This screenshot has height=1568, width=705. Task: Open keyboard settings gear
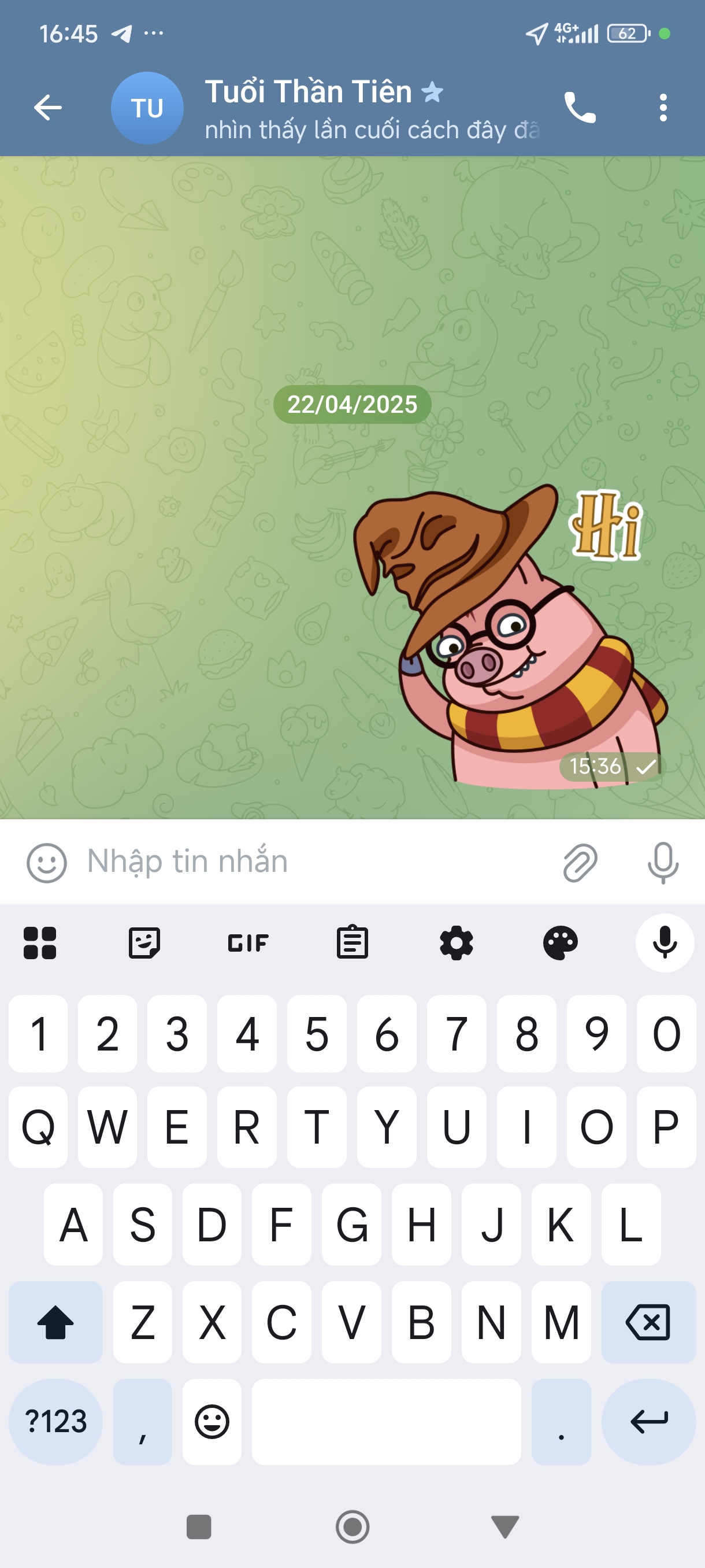456,943
